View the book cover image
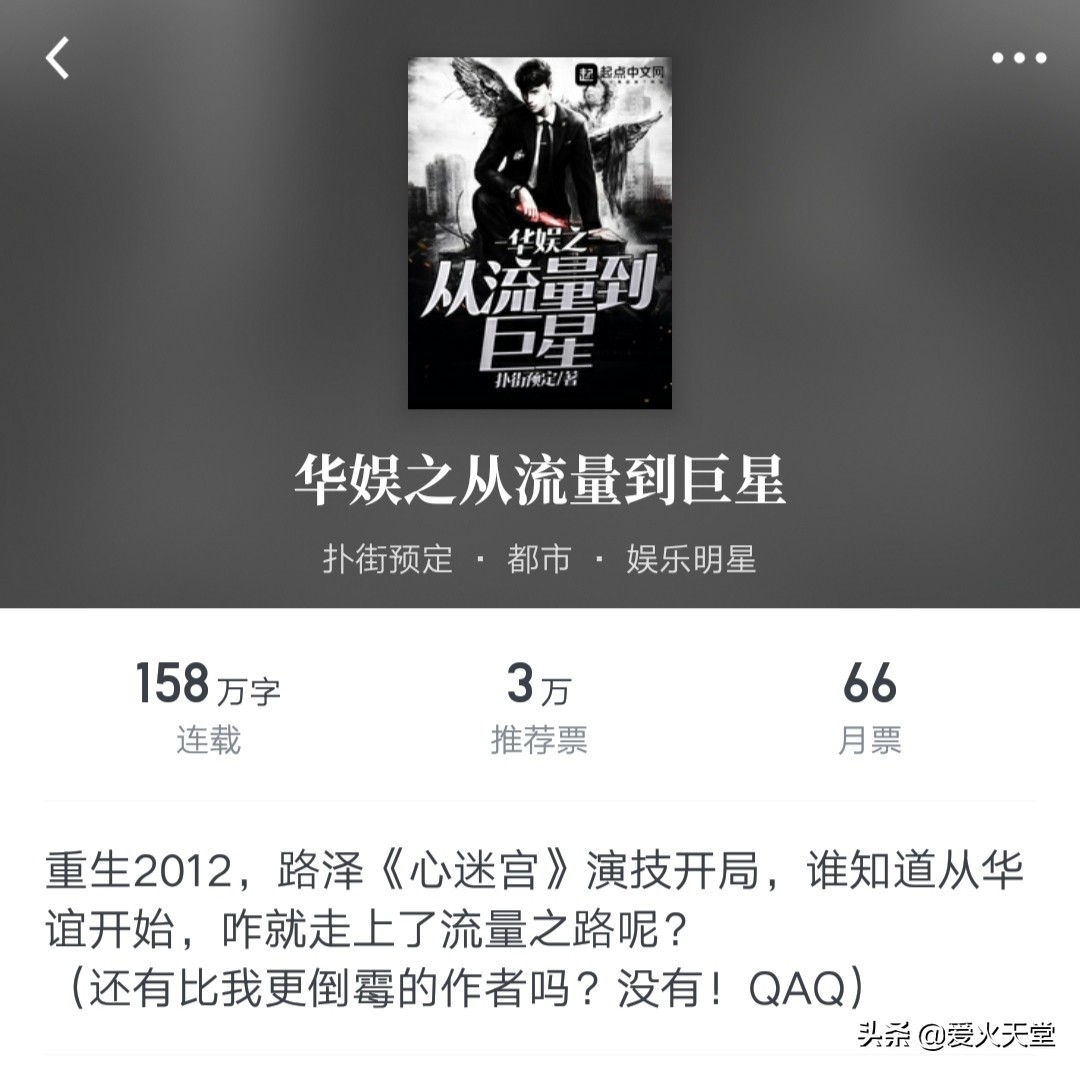This screenshot has height=1073, width=1080. tap(539, 233)
